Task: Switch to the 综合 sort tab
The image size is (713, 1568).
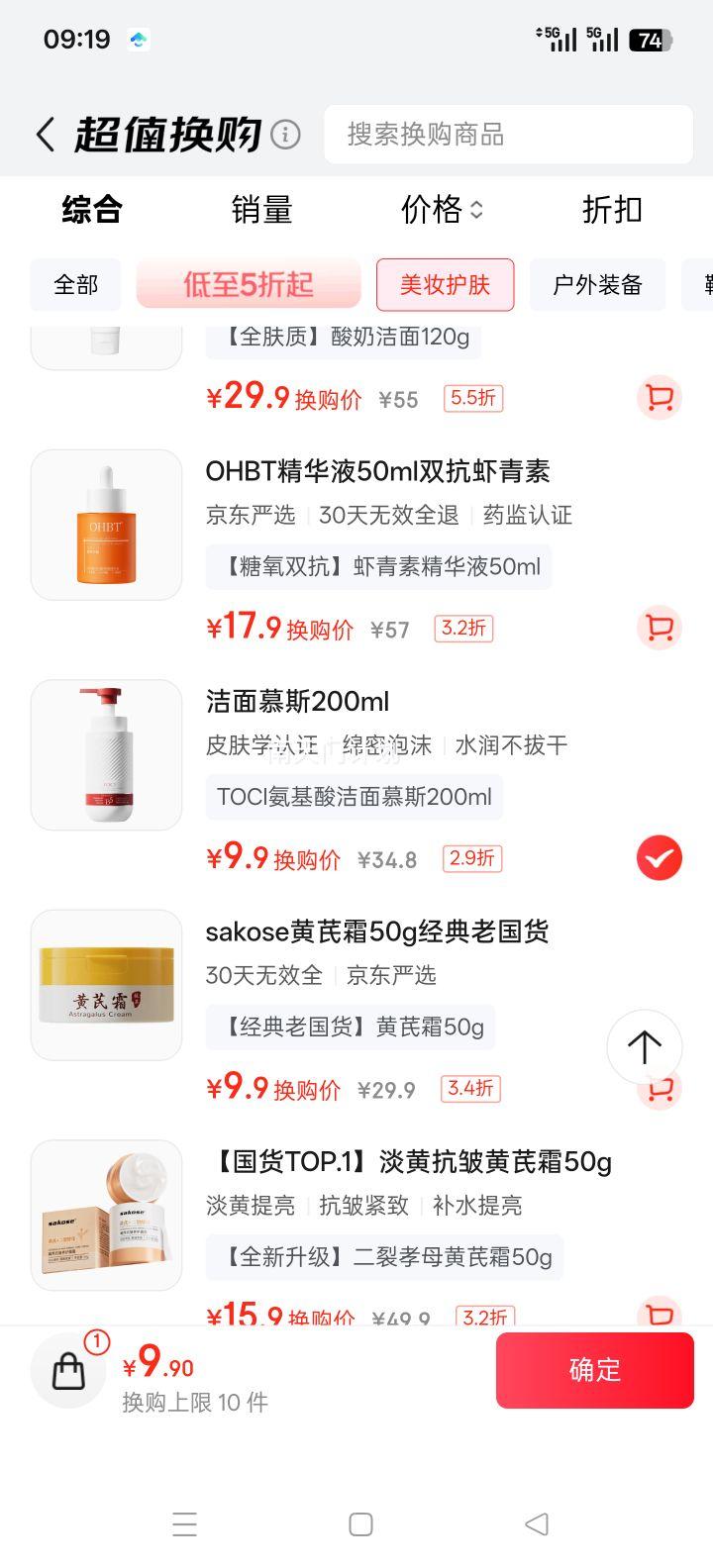Action: [91, 210]
